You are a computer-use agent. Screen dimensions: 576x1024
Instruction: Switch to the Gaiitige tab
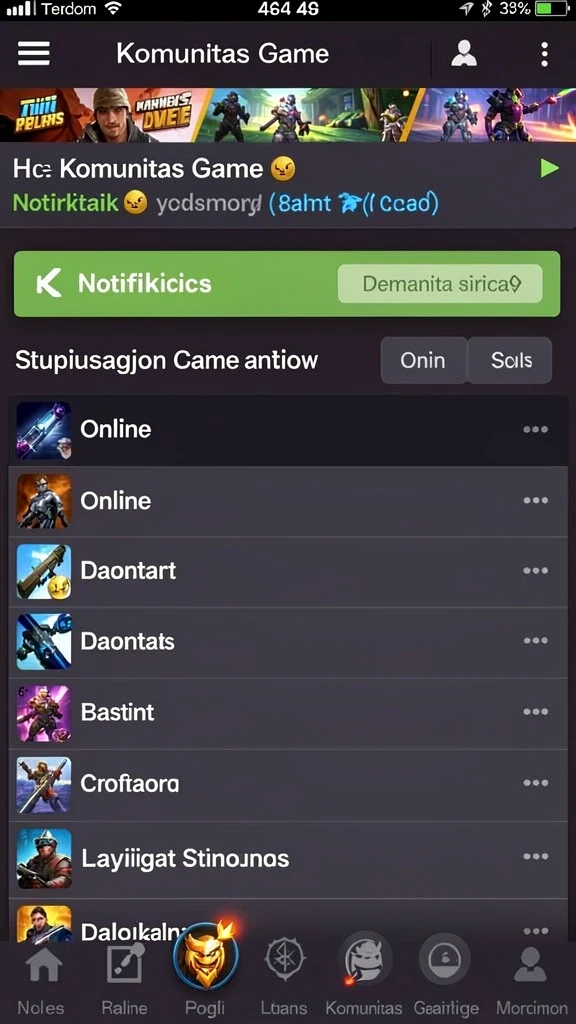click(445, 976)
